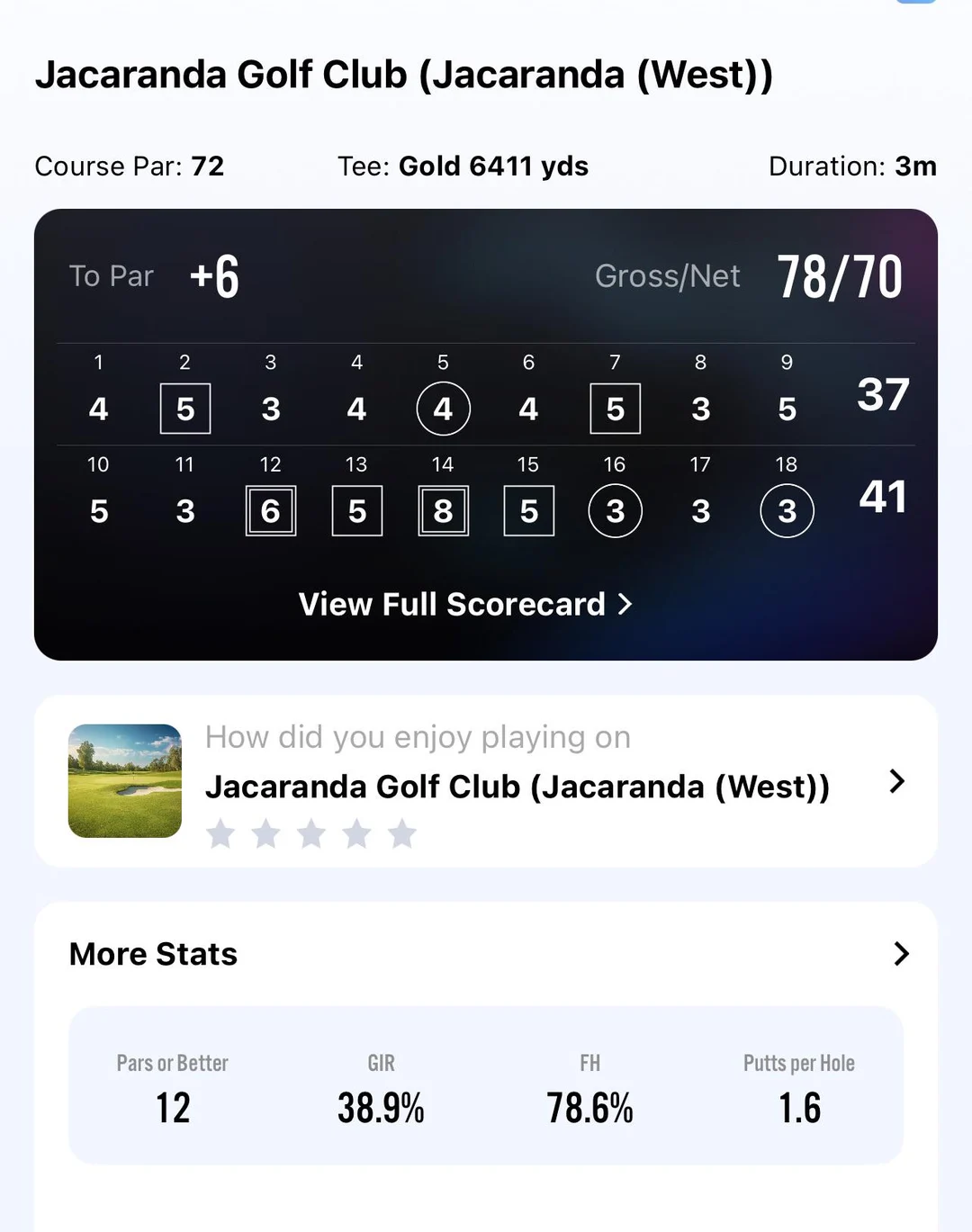Open course details via the review card chevron
Viewport: 972px width, 1232px height.
[896, 782]
